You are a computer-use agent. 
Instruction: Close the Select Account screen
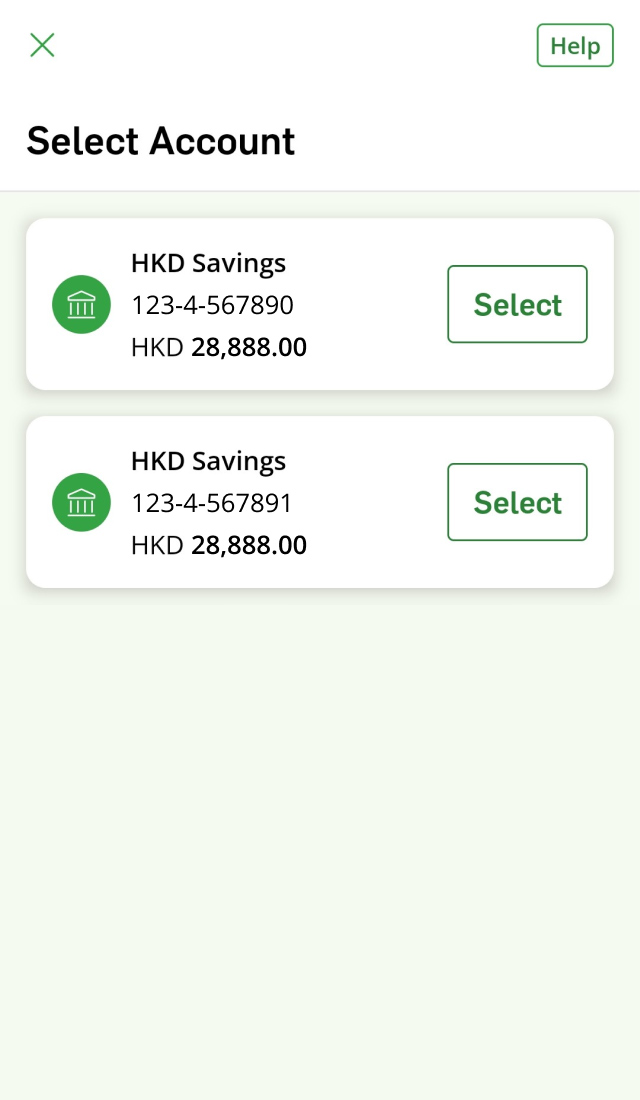click(42, 45)
